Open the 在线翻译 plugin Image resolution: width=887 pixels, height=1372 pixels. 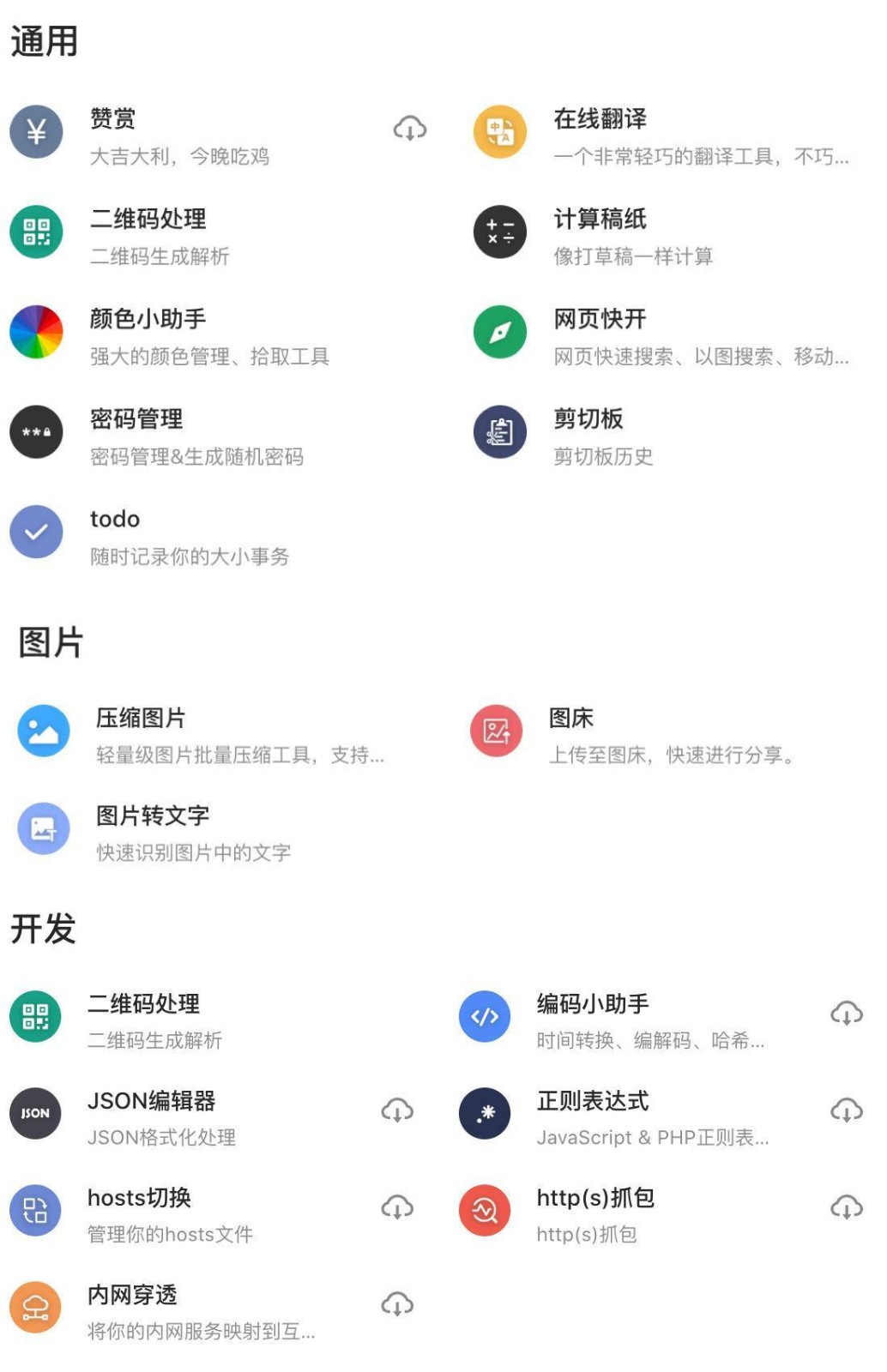600,119
